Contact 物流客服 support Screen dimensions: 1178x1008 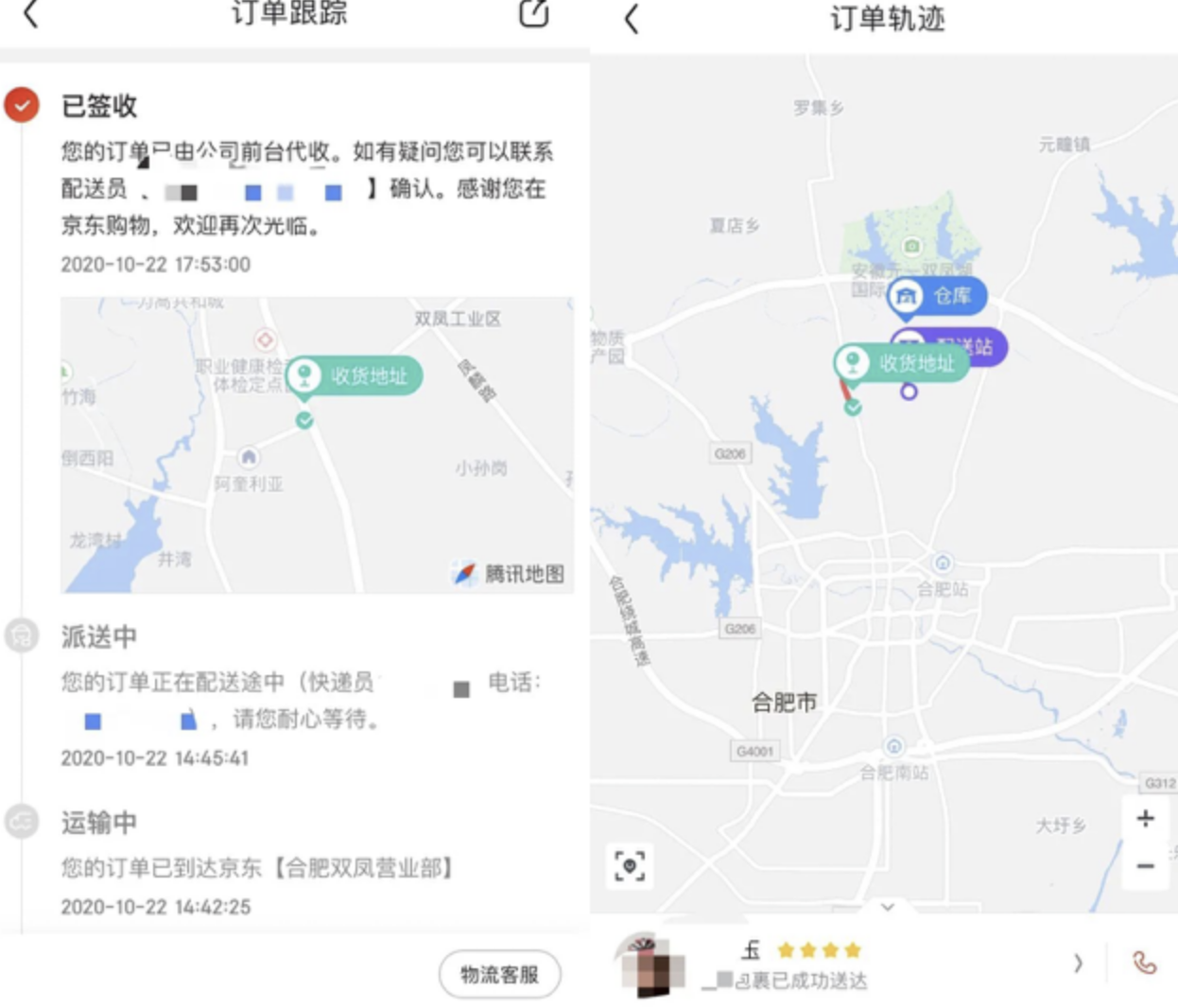click(x=499, y=974)
